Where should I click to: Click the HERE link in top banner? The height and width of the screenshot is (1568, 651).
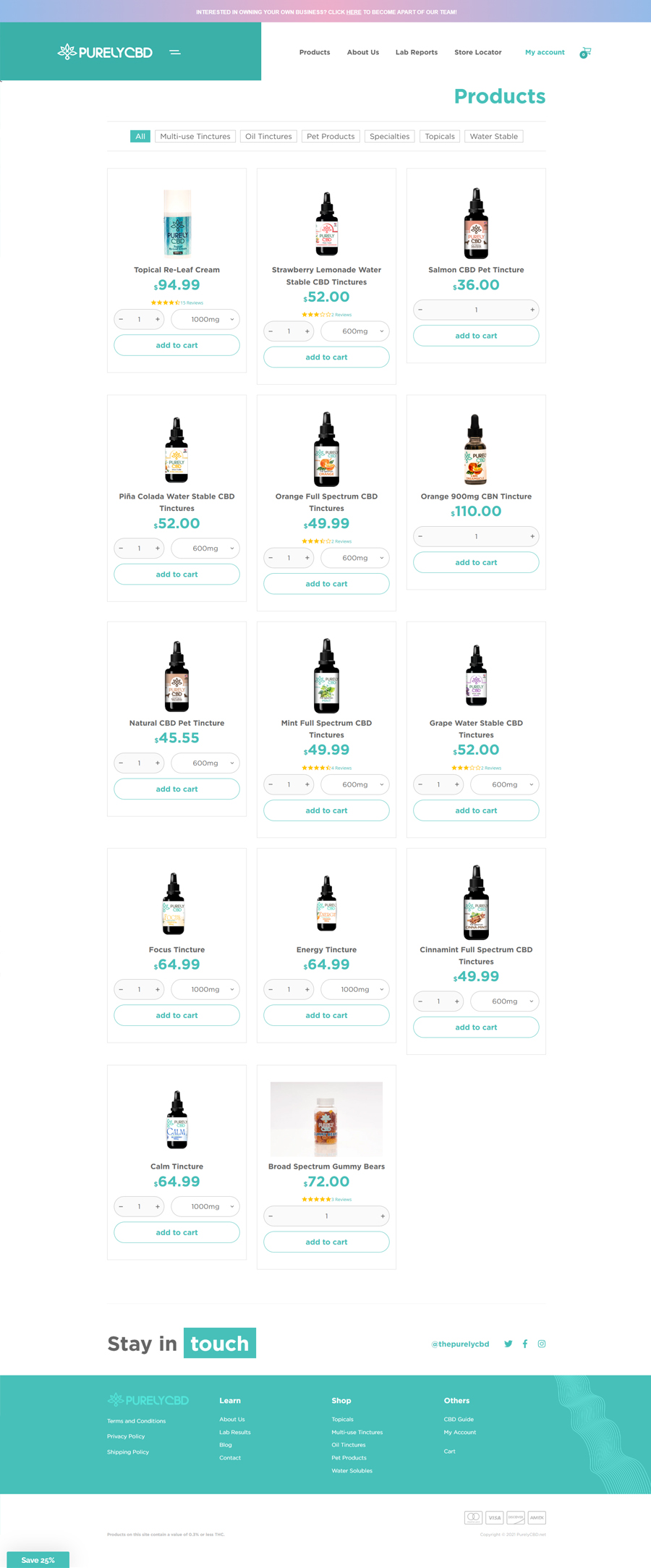click(354, 12)
